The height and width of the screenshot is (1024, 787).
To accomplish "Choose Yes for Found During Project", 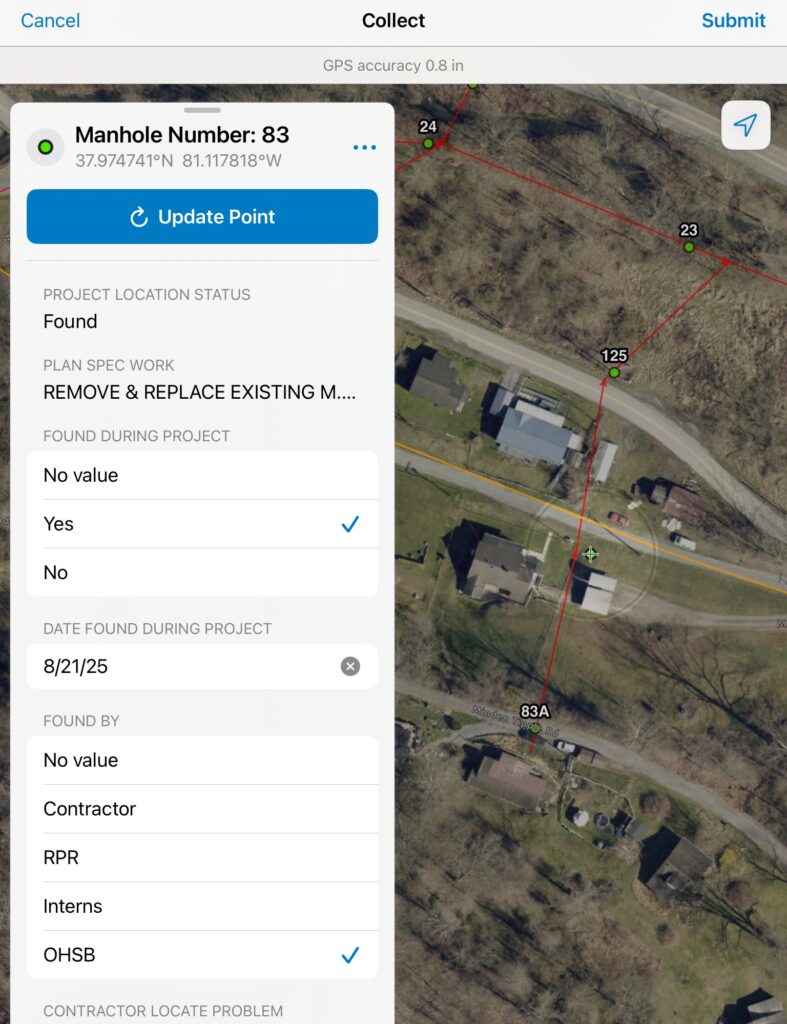I will [x=202, y=524].
